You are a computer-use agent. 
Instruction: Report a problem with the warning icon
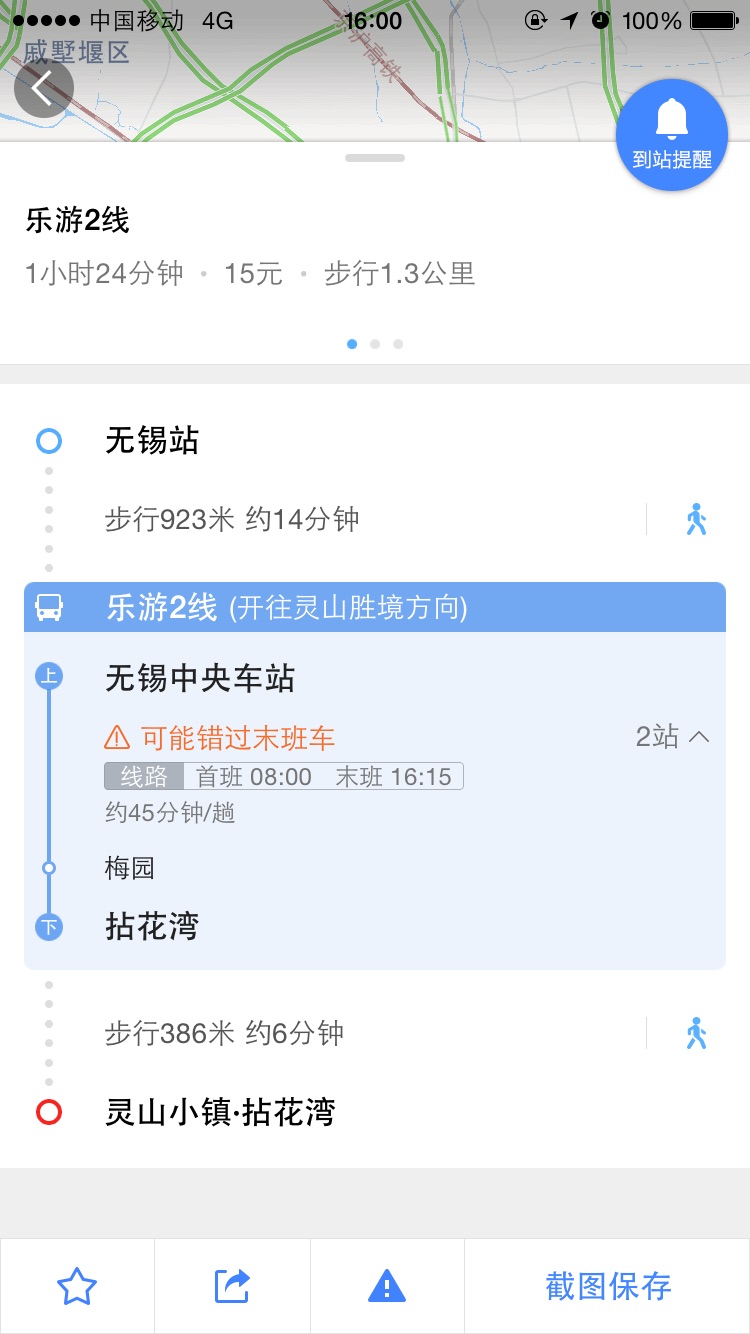[387, 1286]
